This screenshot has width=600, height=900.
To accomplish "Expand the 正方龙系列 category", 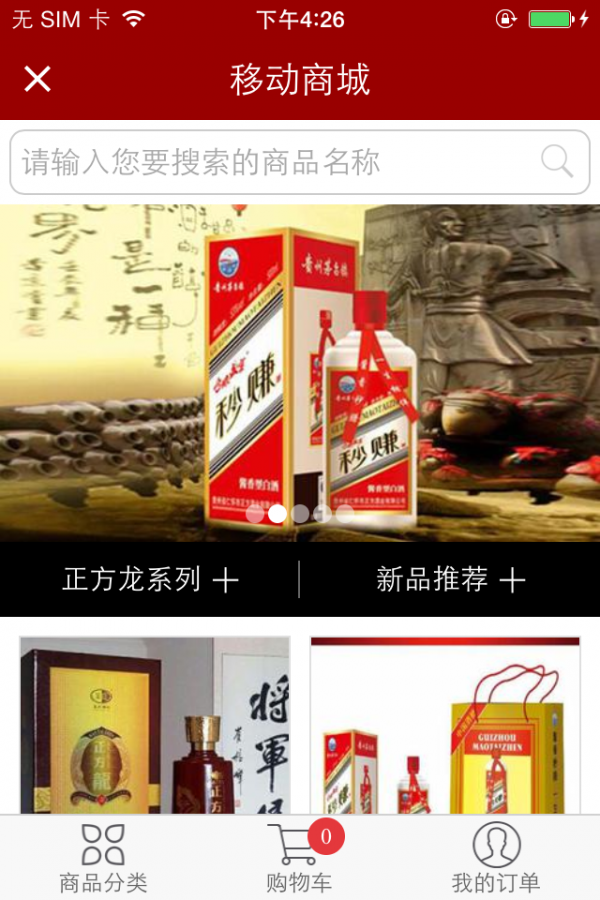I will coord(150,579).
